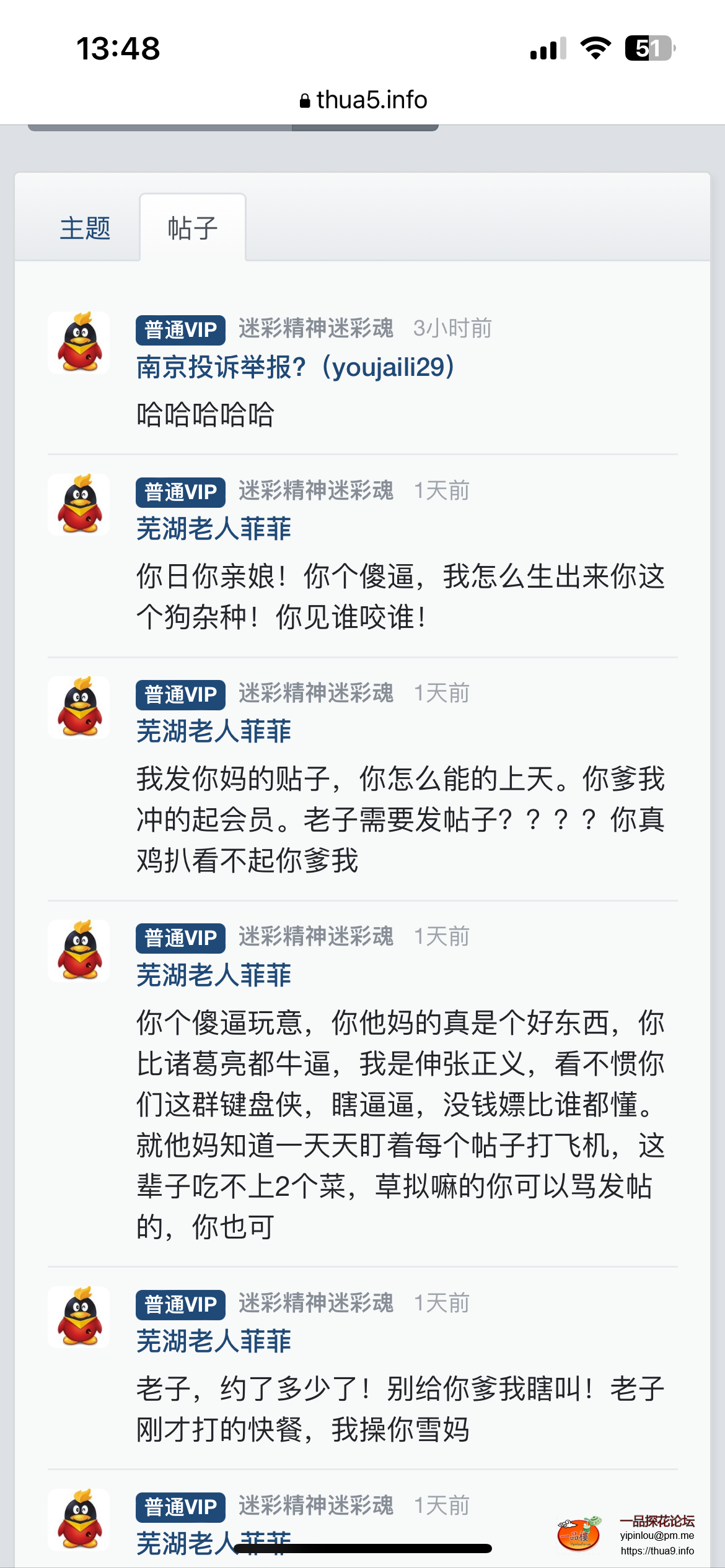Open thread 南京投诉举报?(youjaili29)

coord(295,367)
